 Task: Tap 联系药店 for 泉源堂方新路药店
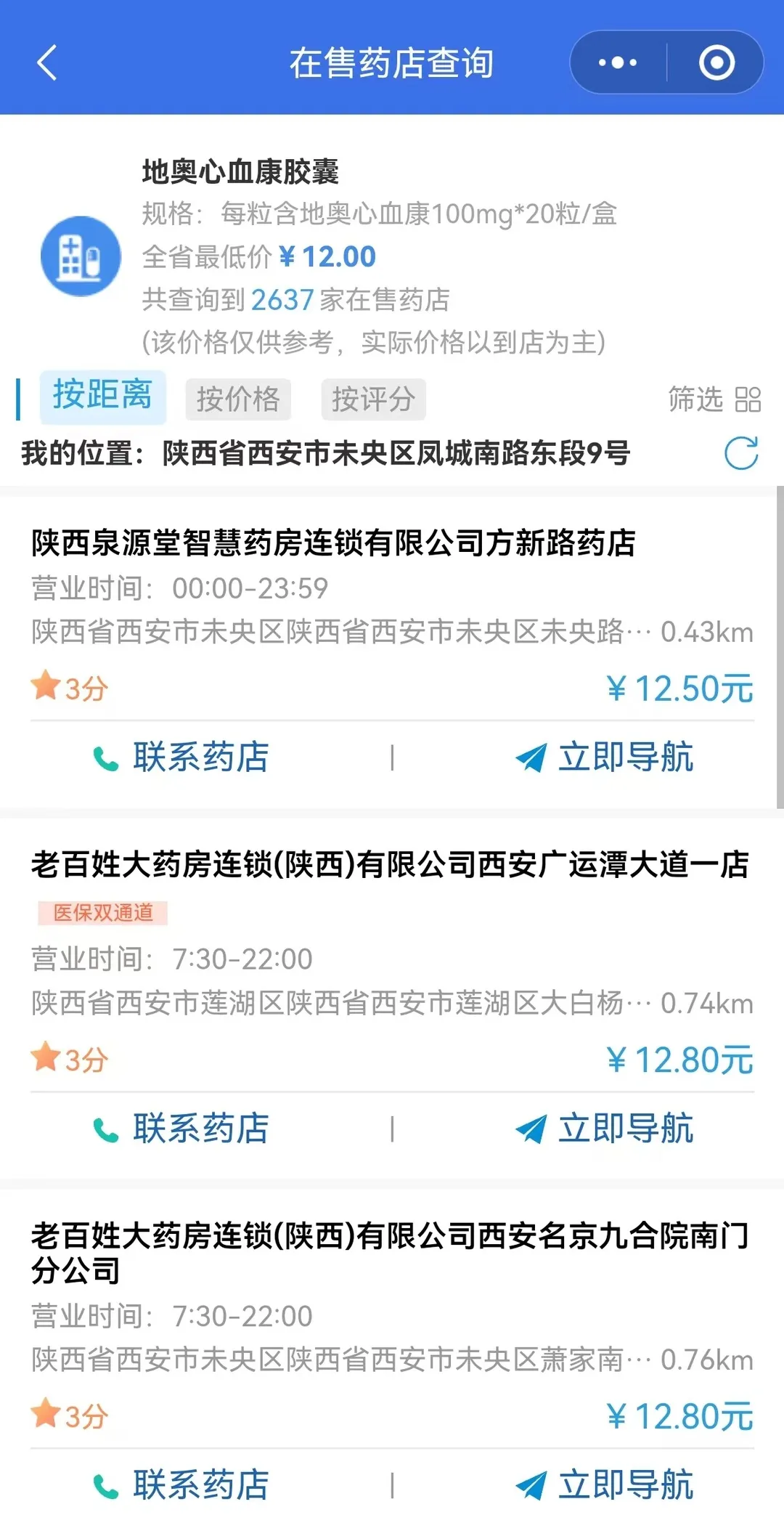(181, 757)
